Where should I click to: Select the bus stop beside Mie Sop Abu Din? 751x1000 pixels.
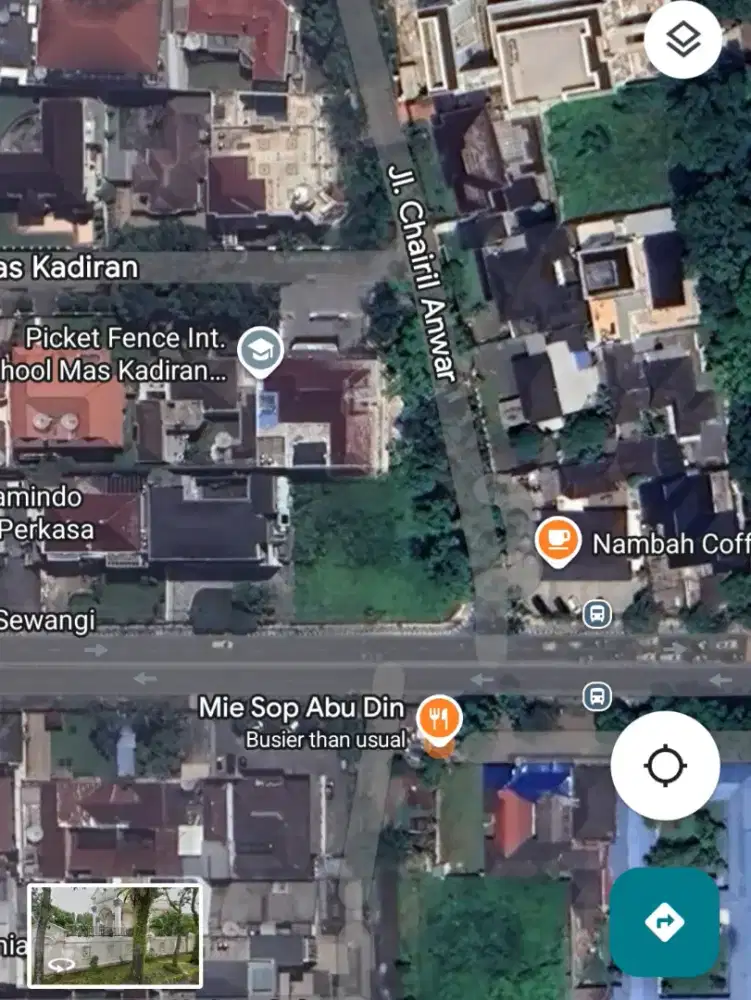tap(597, 695)
